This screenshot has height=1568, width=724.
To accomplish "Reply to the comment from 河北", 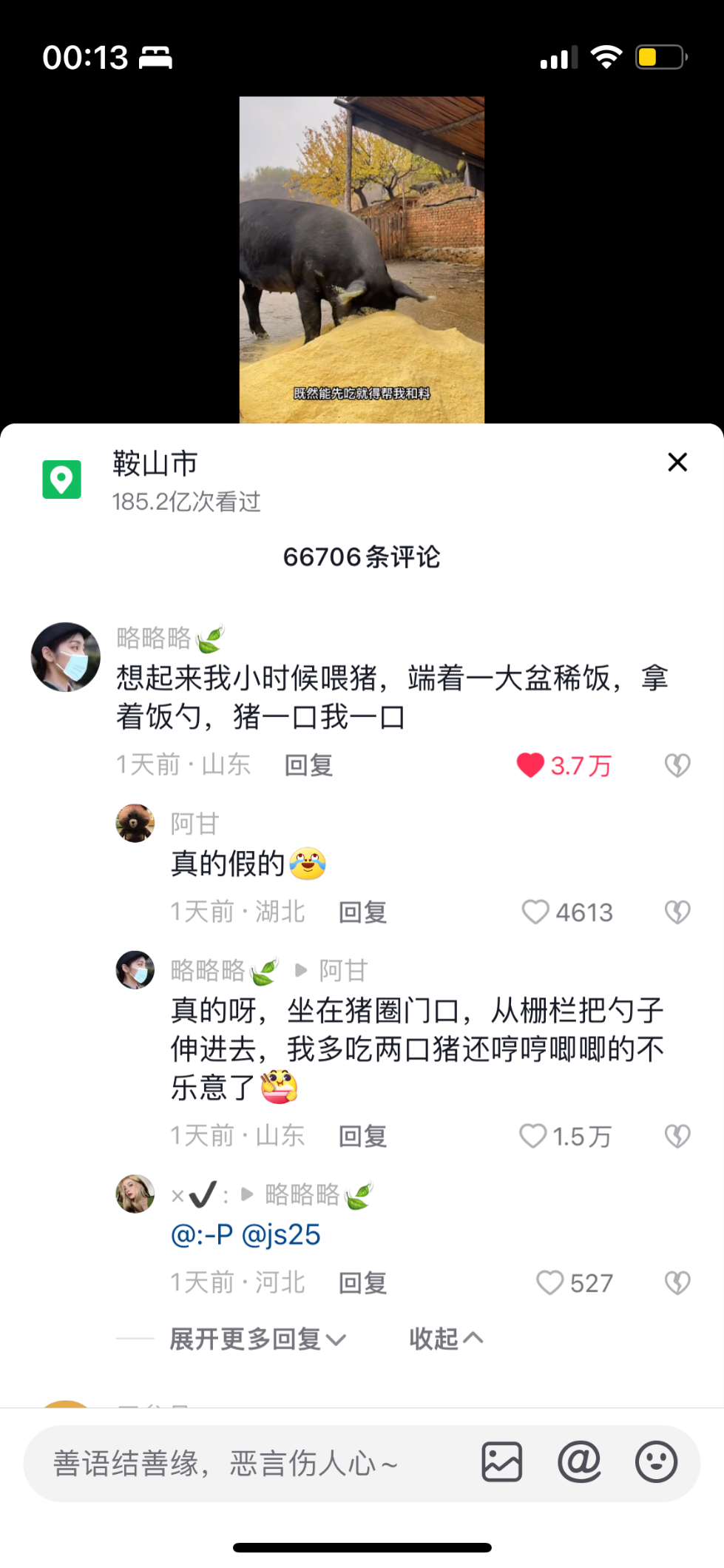I will (x=362, y=1282).
